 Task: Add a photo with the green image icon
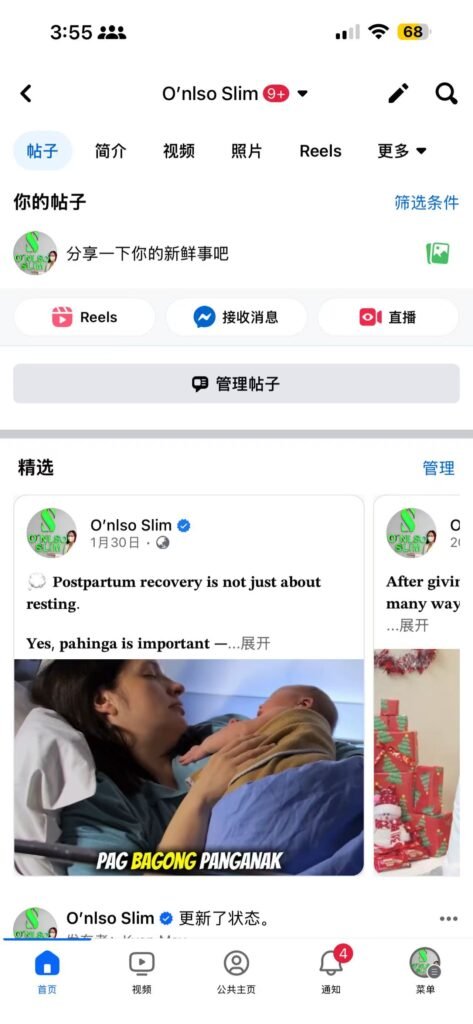[x=438, y=253]
